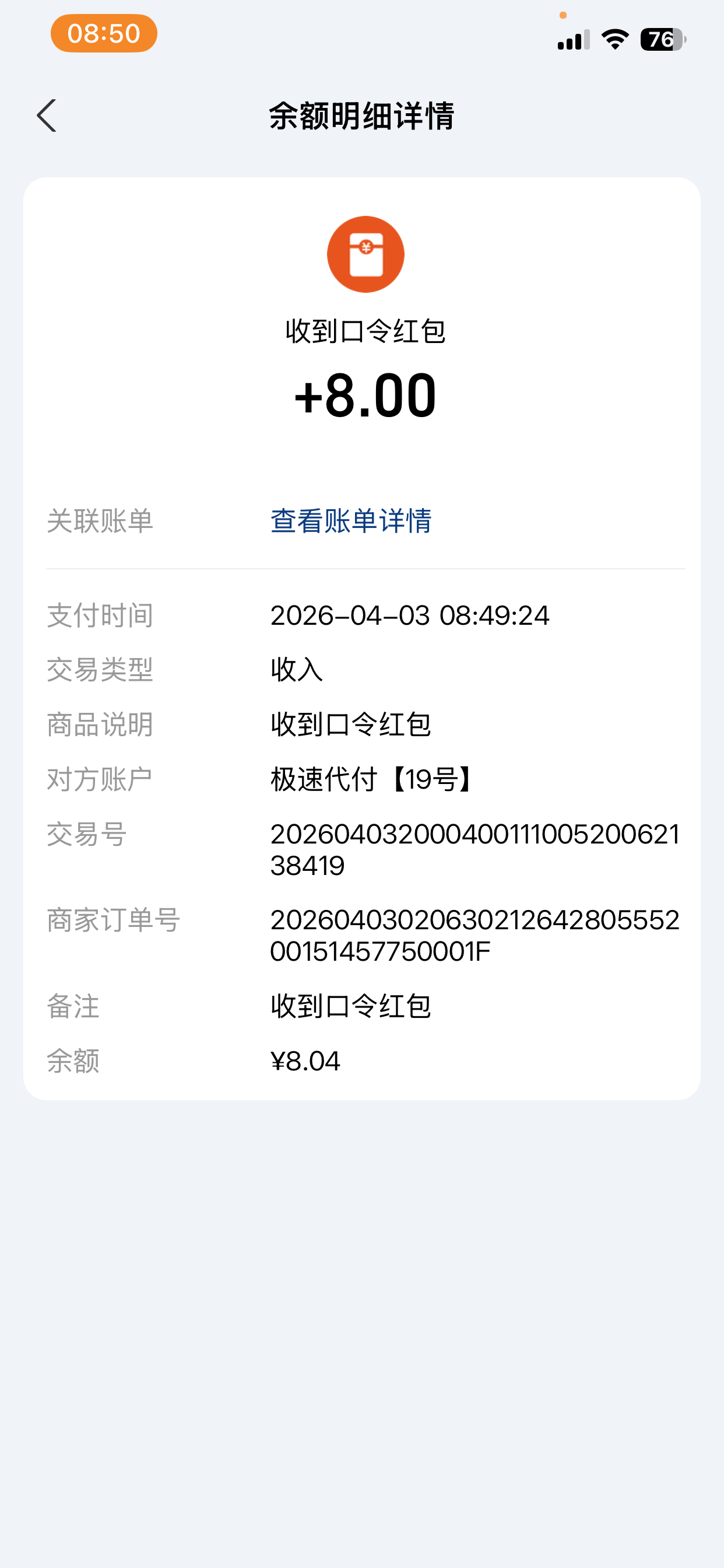Tap the 收到口令红包 title text
The width and height of the screenshot is (724, 1568).
(x=364, y=332)
